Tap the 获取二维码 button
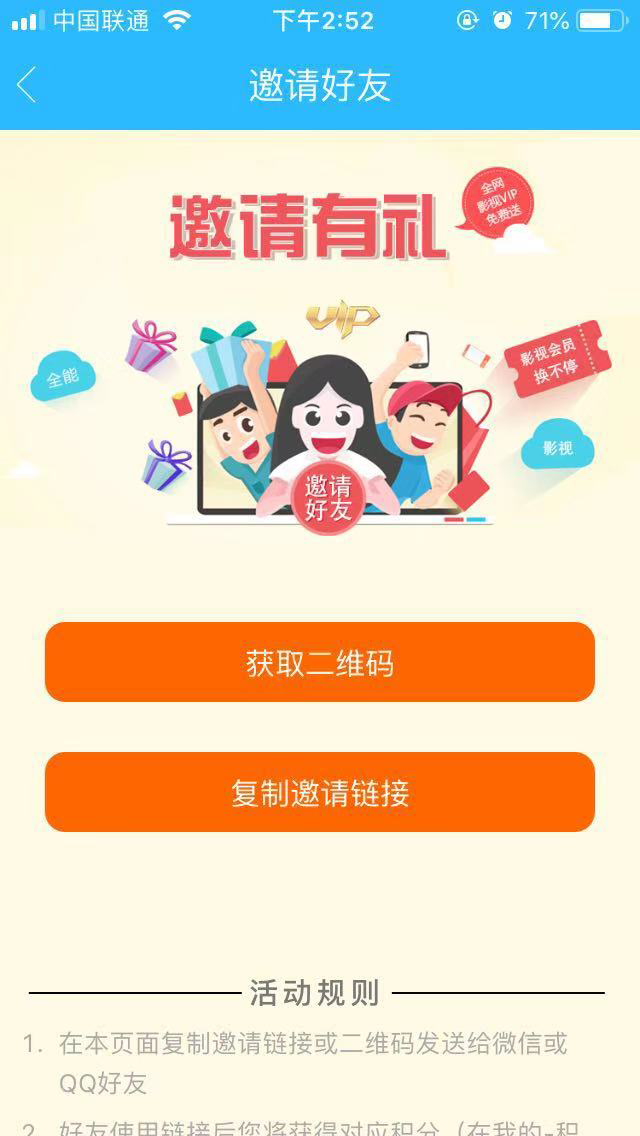640x1136 pixels. (320, 662)
